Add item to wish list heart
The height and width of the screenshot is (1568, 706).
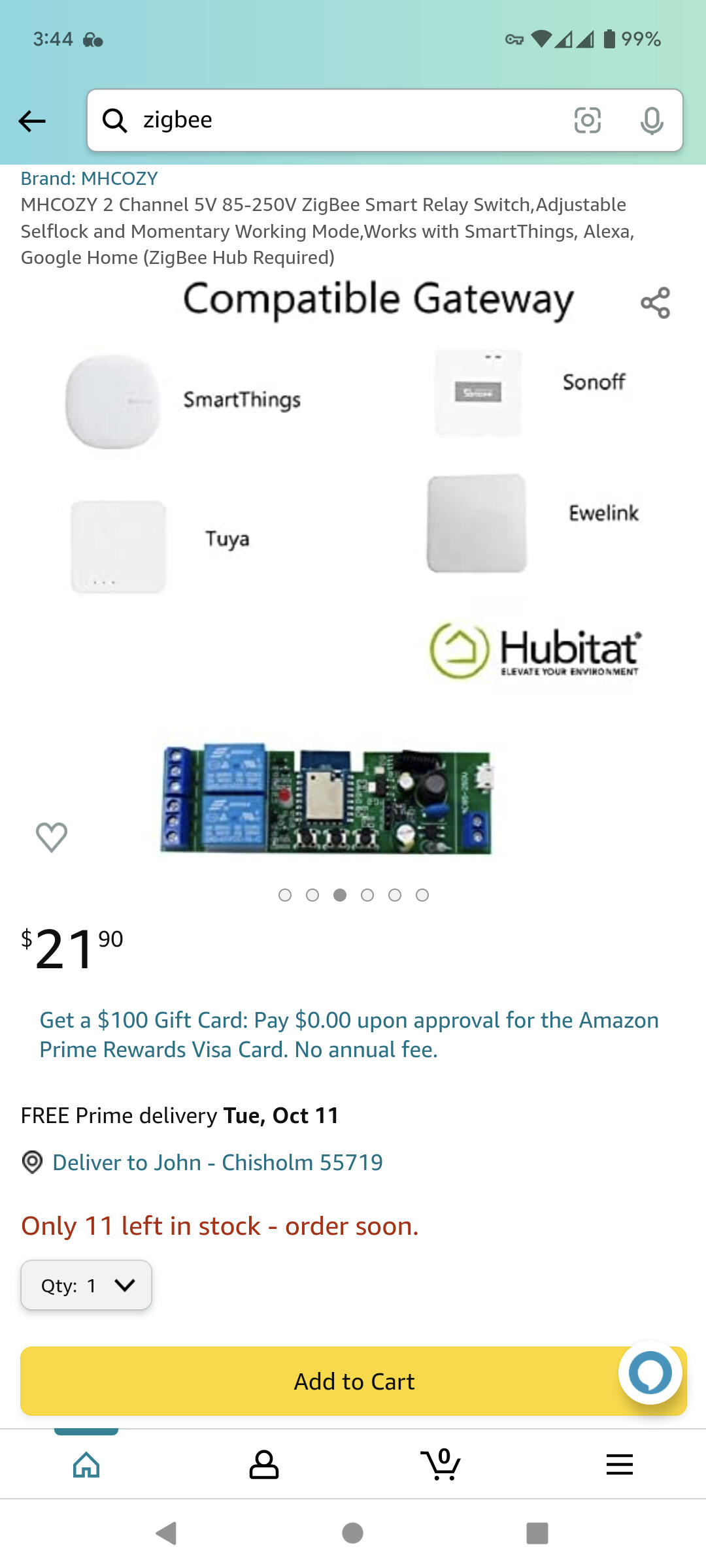point(52,837)
